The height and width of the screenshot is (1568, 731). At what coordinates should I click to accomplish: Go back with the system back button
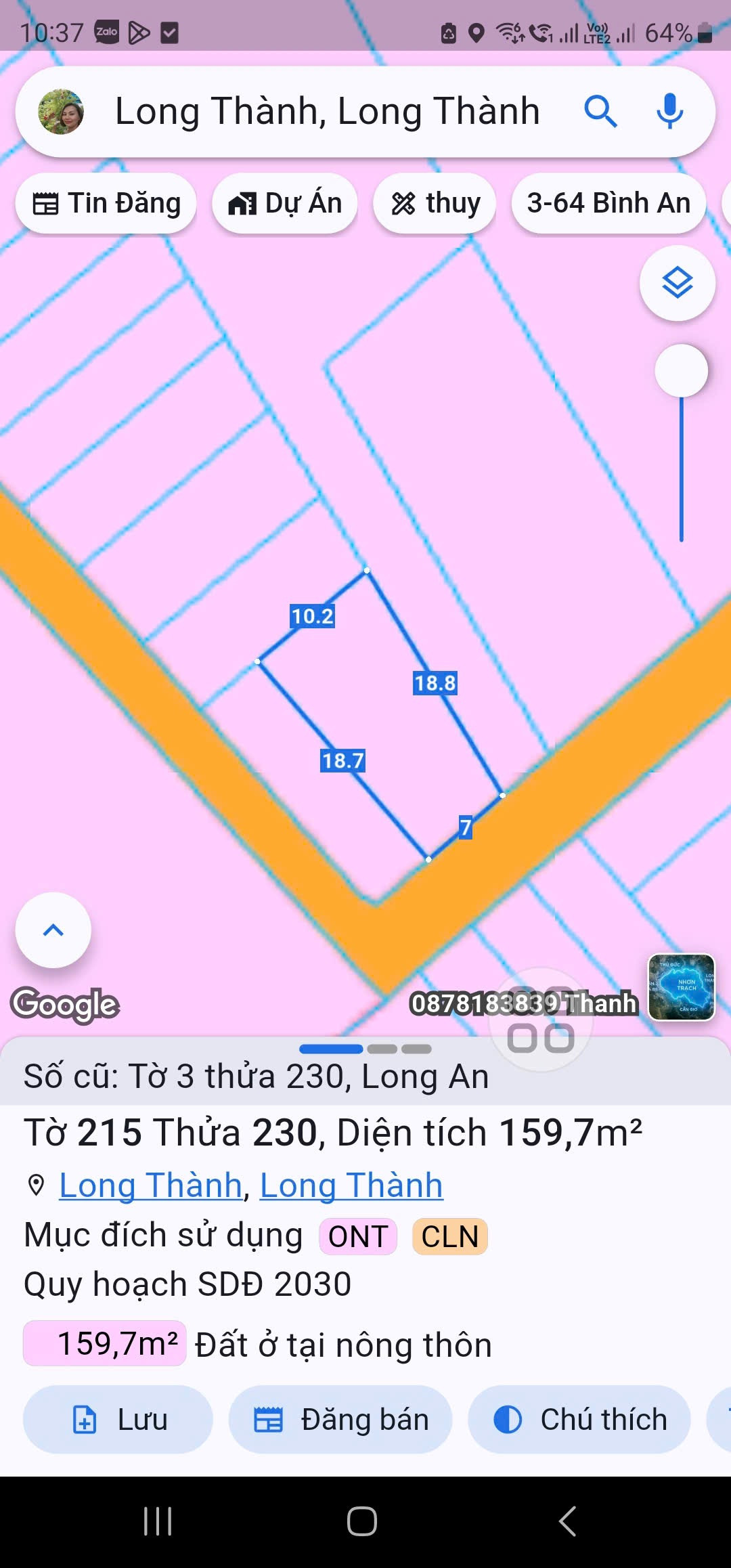click(x=567, y=1521)
